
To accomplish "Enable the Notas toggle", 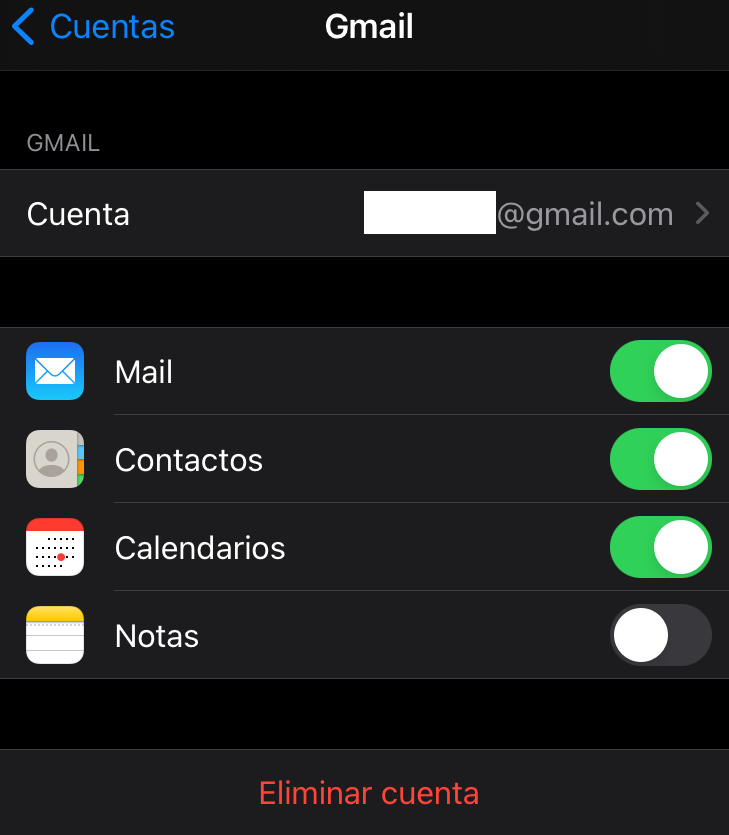I will tap(660, 635).
